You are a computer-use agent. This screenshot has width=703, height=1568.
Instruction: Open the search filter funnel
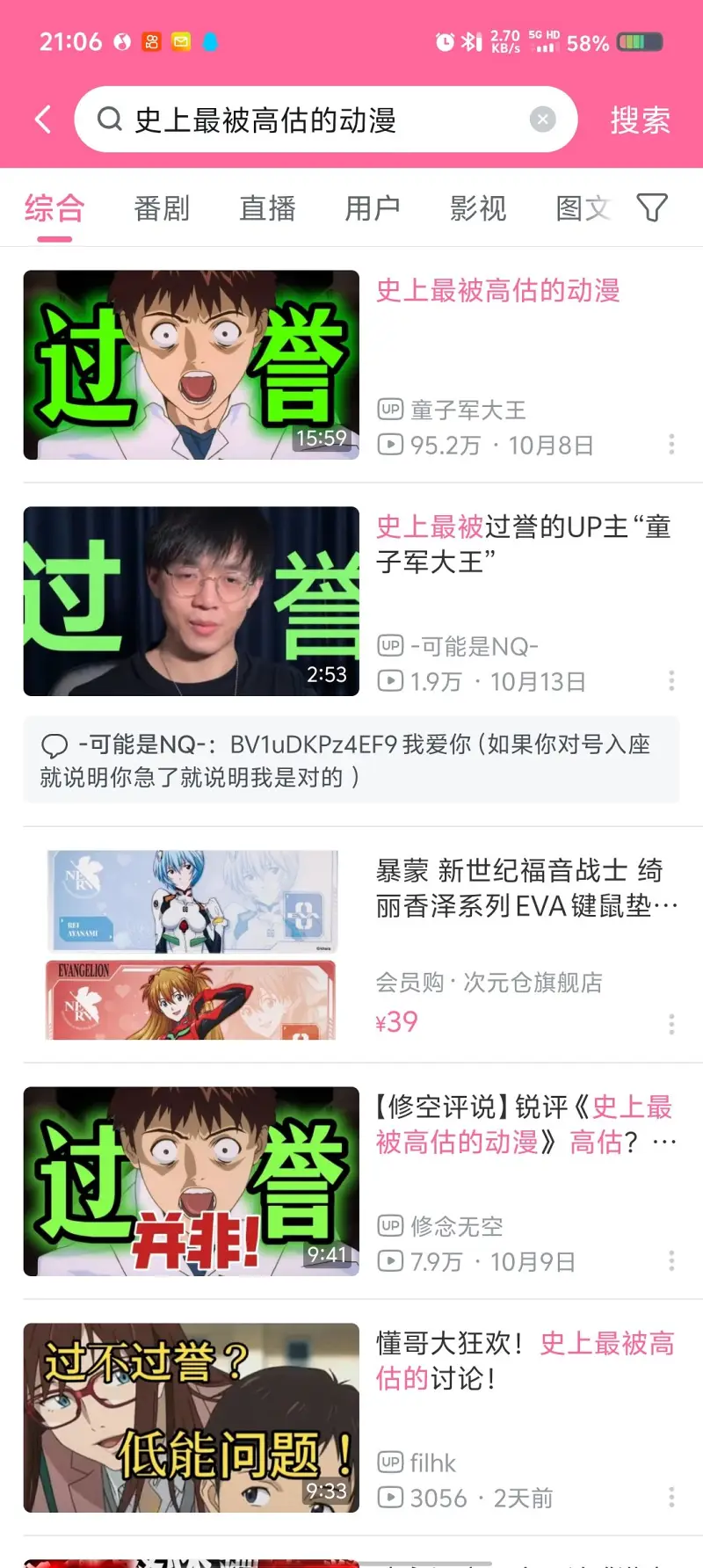[x=651, y=208]
